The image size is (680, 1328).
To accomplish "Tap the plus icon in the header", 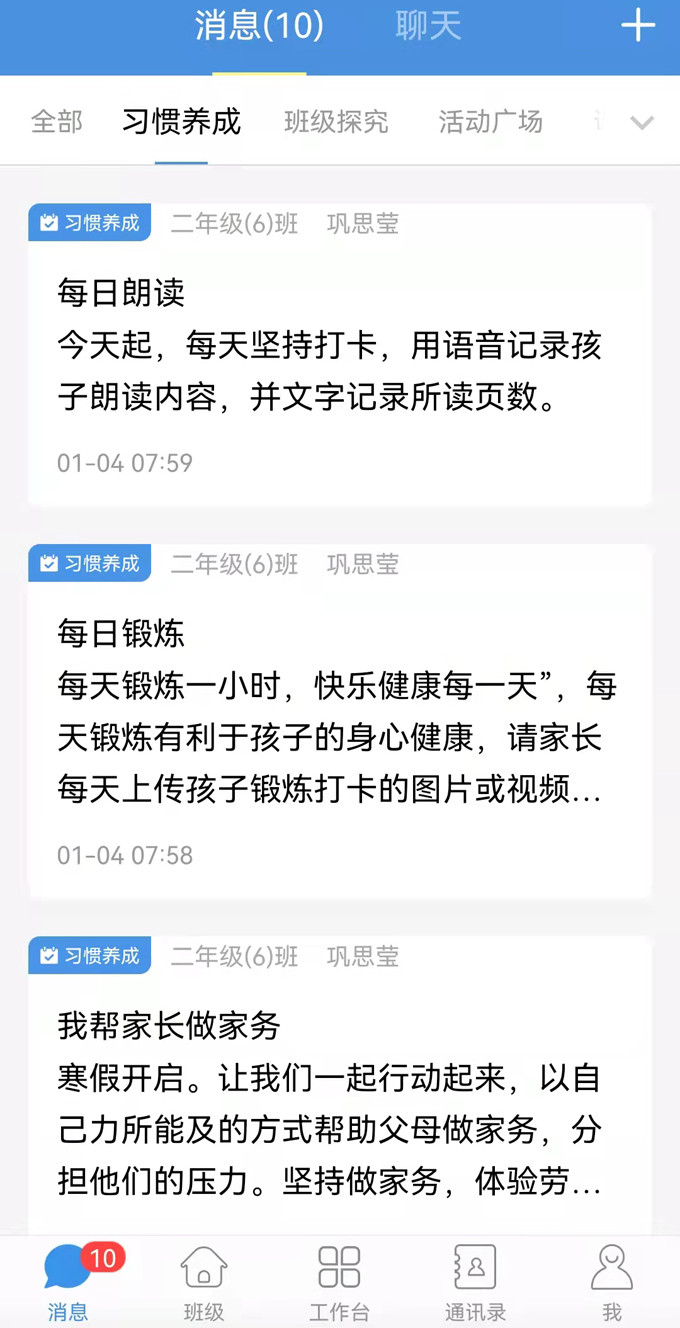I will coord(638,26).
